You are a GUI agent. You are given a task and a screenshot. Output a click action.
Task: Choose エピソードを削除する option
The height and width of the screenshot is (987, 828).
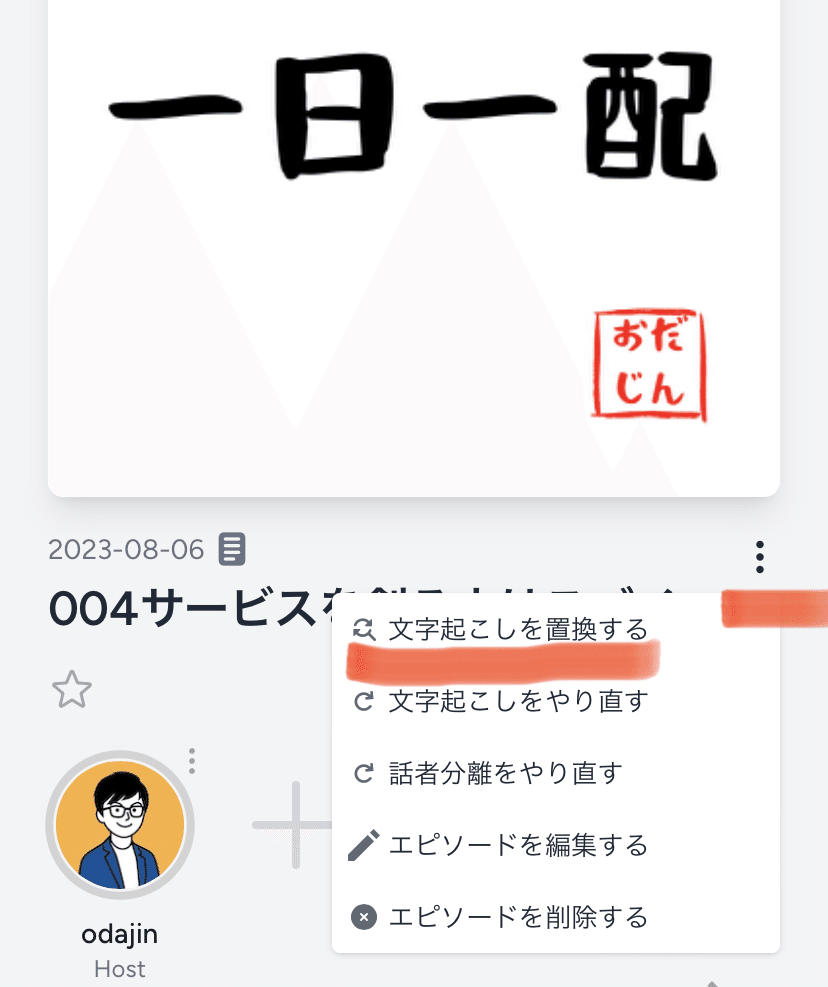(x=517, y=917)
